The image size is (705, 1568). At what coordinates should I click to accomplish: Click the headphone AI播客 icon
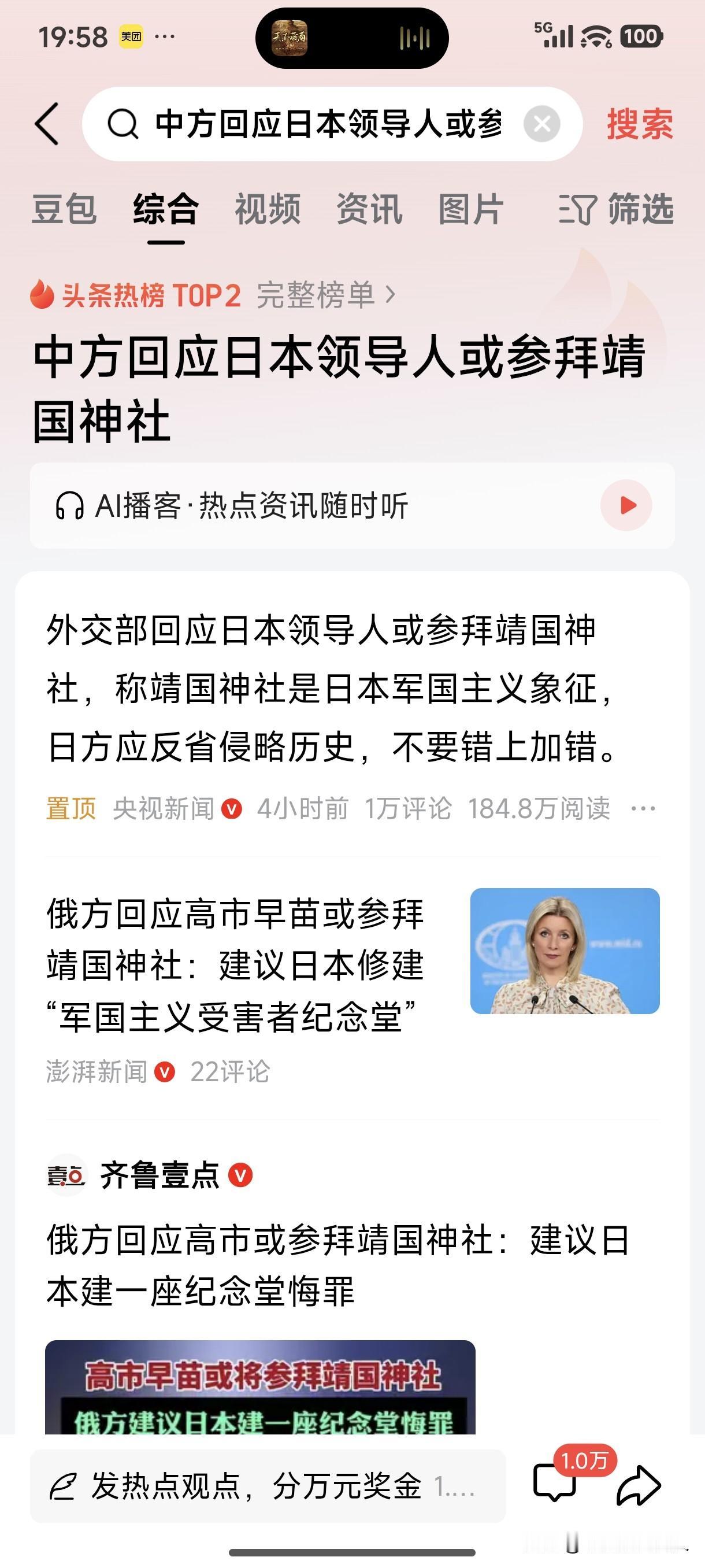74,505
